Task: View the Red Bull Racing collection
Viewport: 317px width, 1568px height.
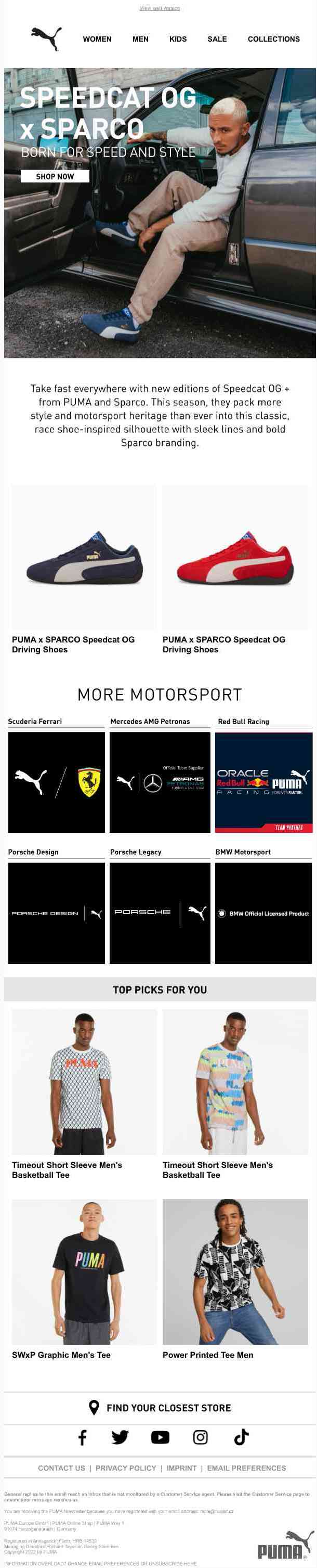Action: (263, 781)
